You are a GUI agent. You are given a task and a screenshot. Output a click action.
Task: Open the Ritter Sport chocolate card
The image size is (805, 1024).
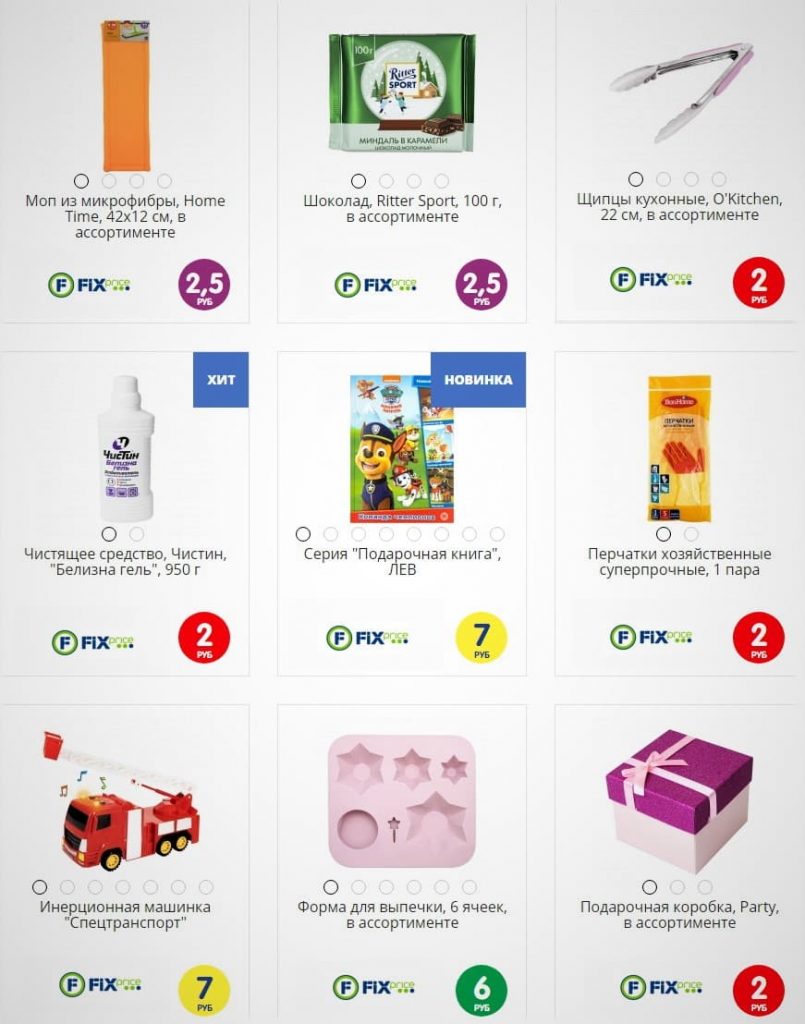(x=402, y=208)
